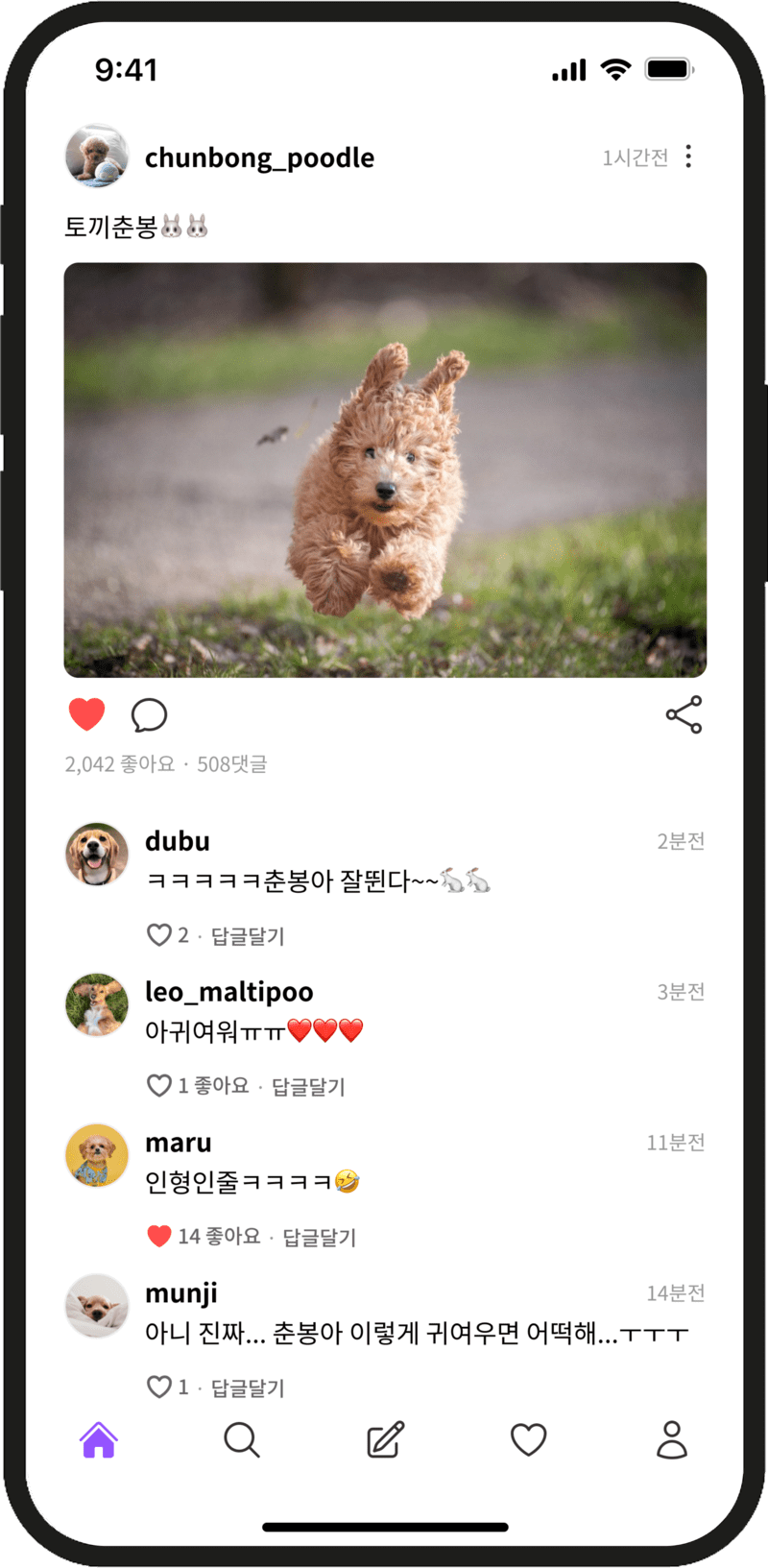Like munji's comment

coord(158,1387)
